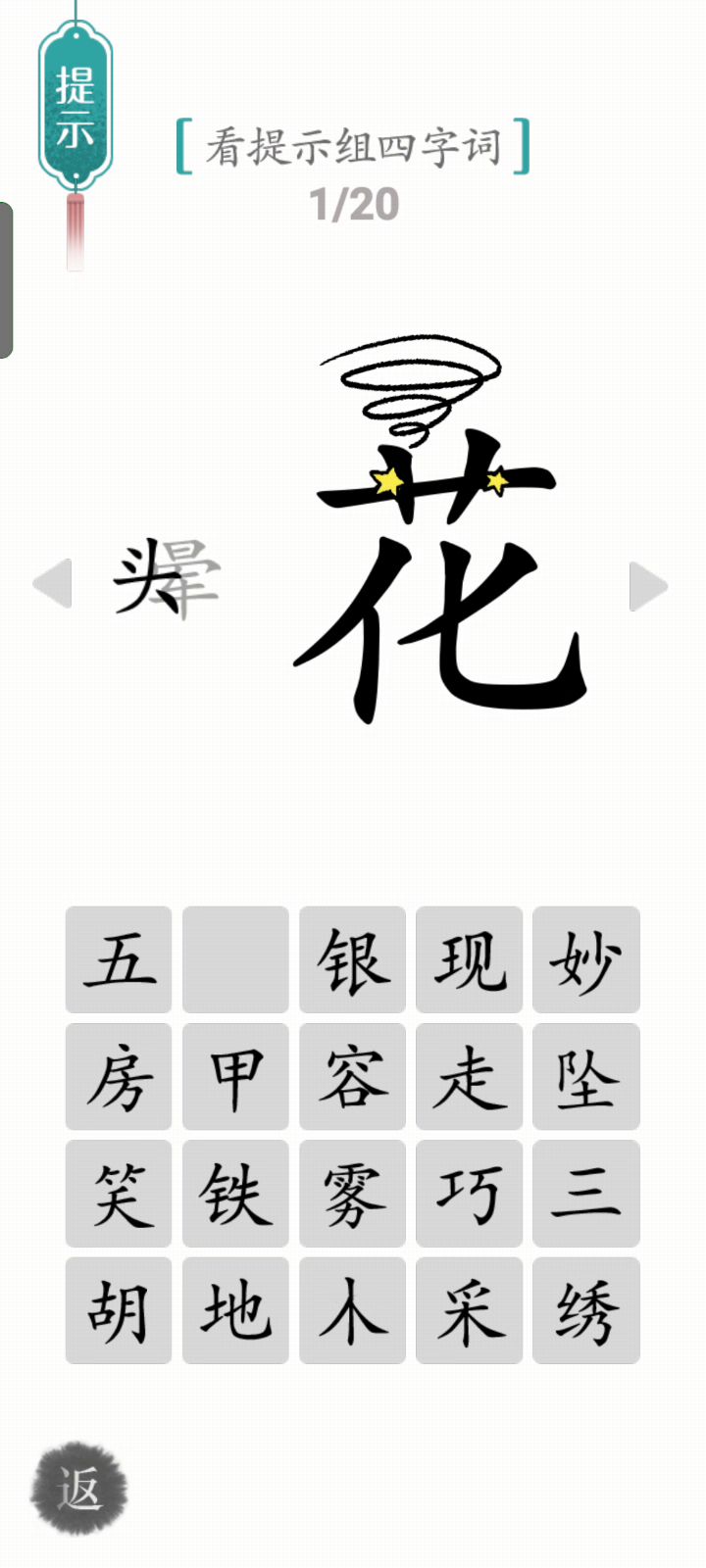Pick the character tile 容
The image size is (706, 1568).
point(352,1076)
